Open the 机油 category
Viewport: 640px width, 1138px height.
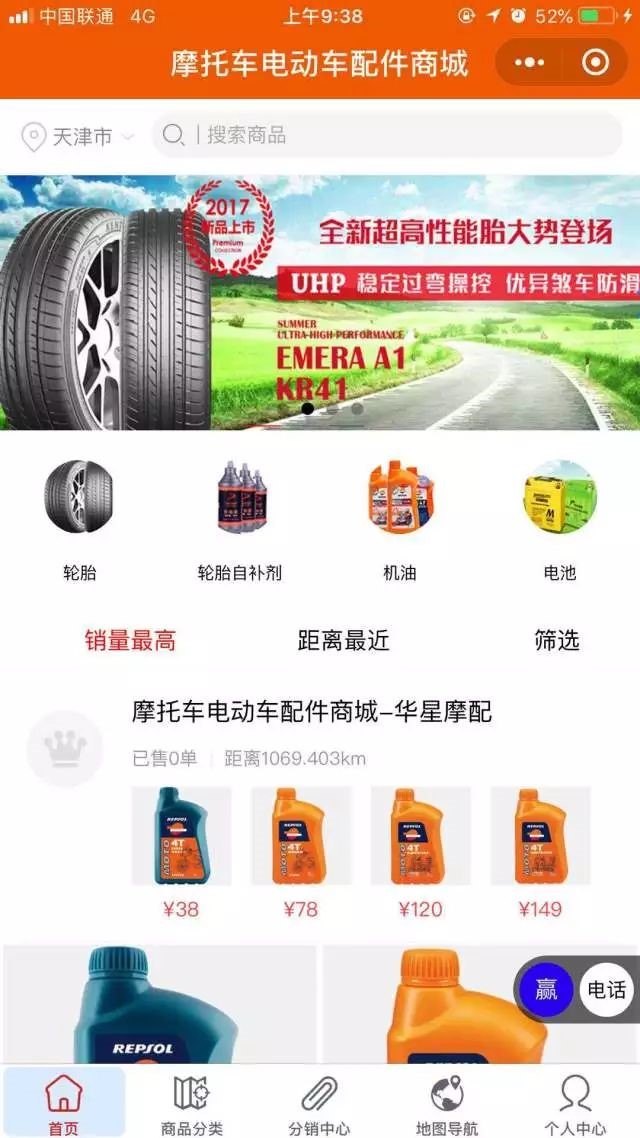tap(400, 521)
